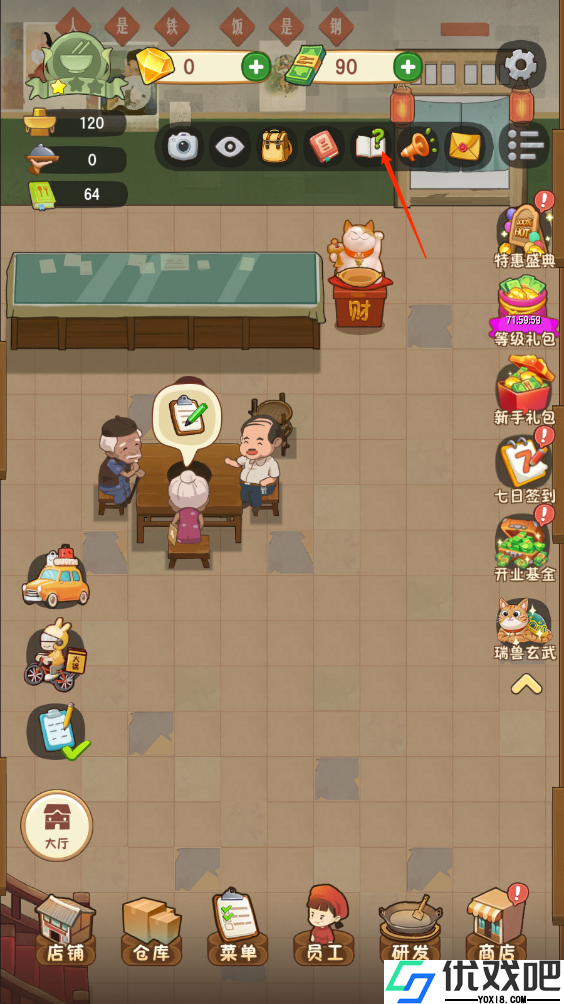Open the backpack inventory
This screenshot has width=564, height=1004.
[x=277, y=147]
